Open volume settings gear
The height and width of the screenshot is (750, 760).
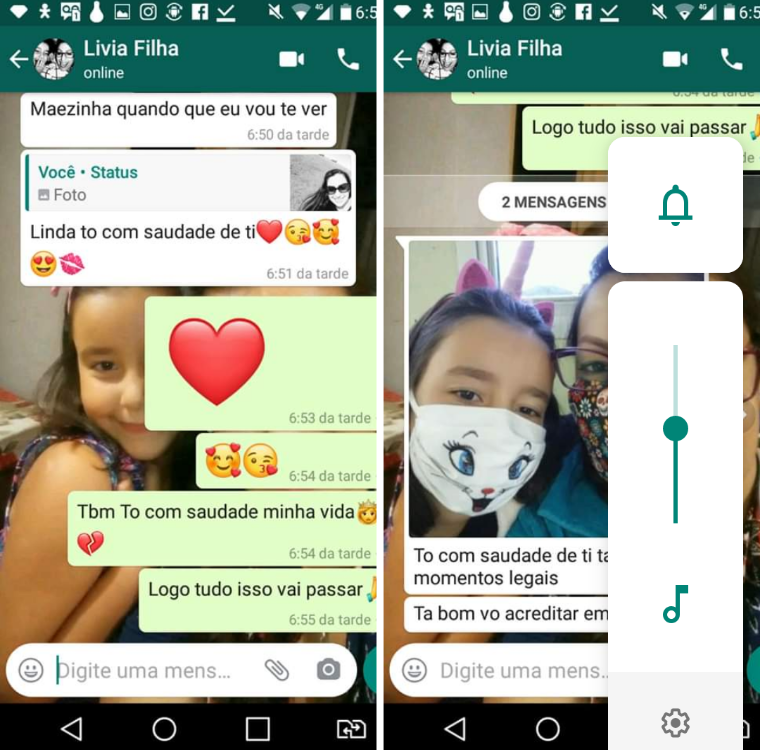pos(675,721)
